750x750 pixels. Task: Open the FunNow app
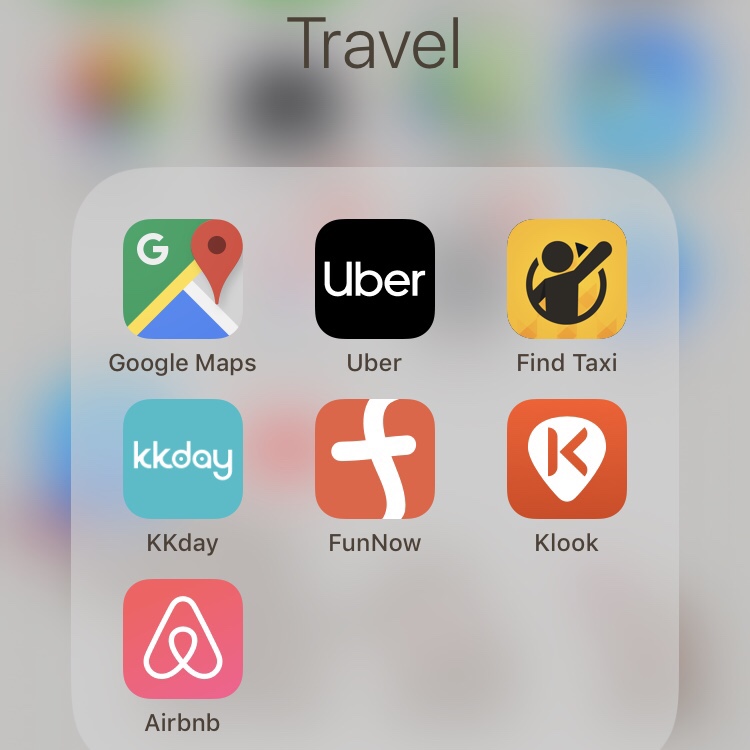coord(375,459)
